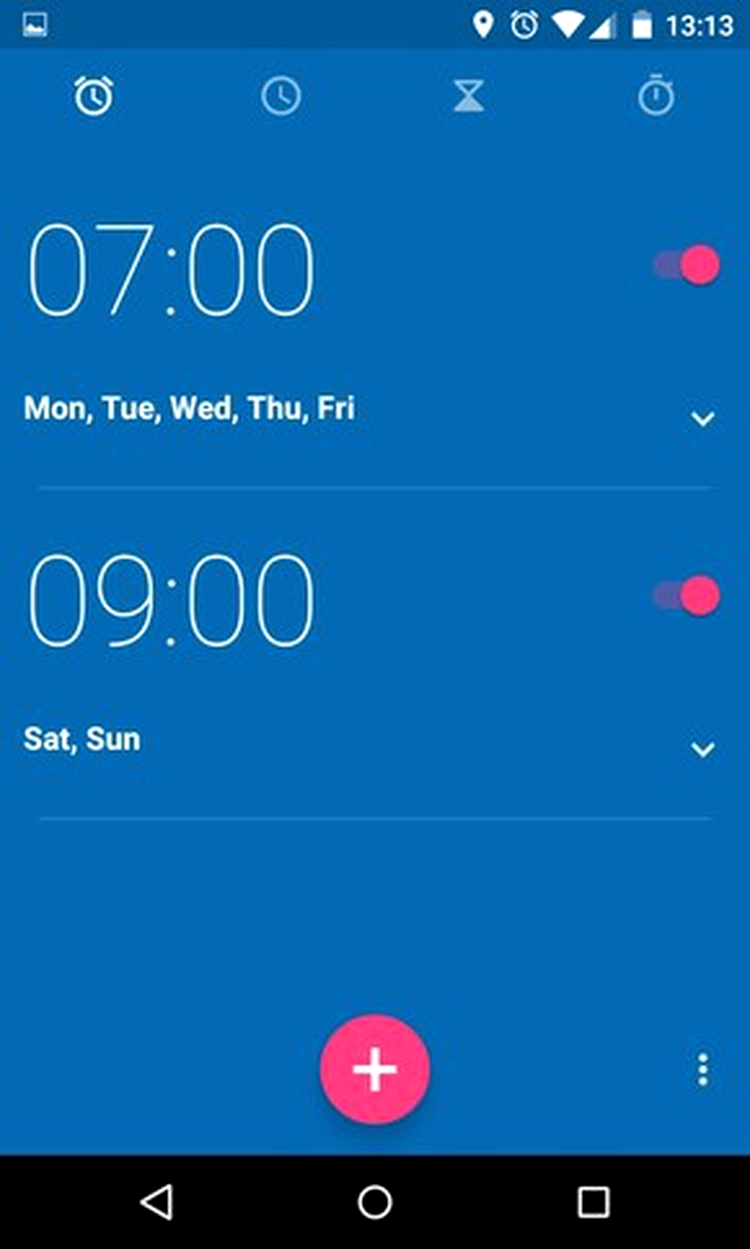Disable the 07:00 weekday alarm
Screen dimensions: 750x1249
click(686, 265)
